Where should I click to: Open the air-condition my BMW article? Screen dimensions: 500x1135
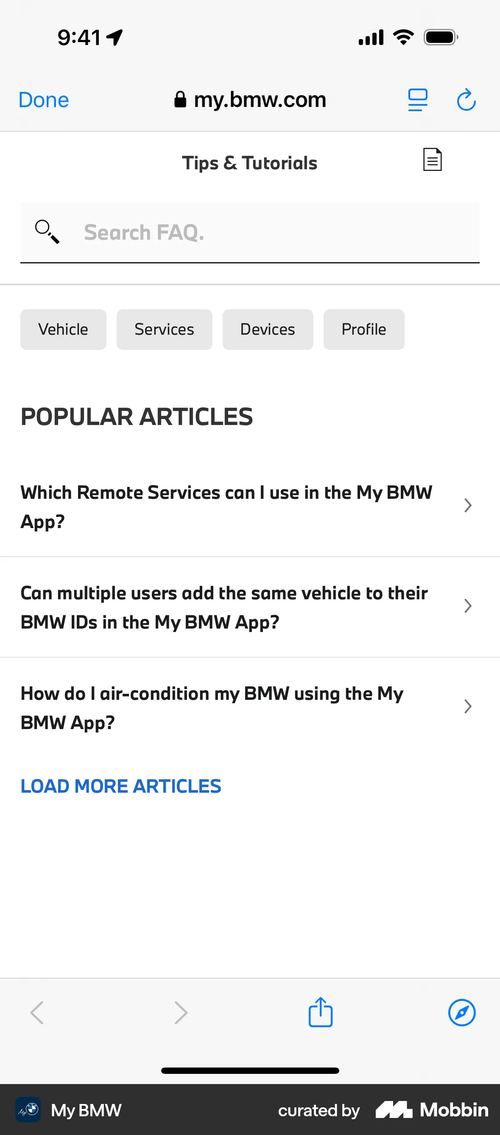(250, 708)
